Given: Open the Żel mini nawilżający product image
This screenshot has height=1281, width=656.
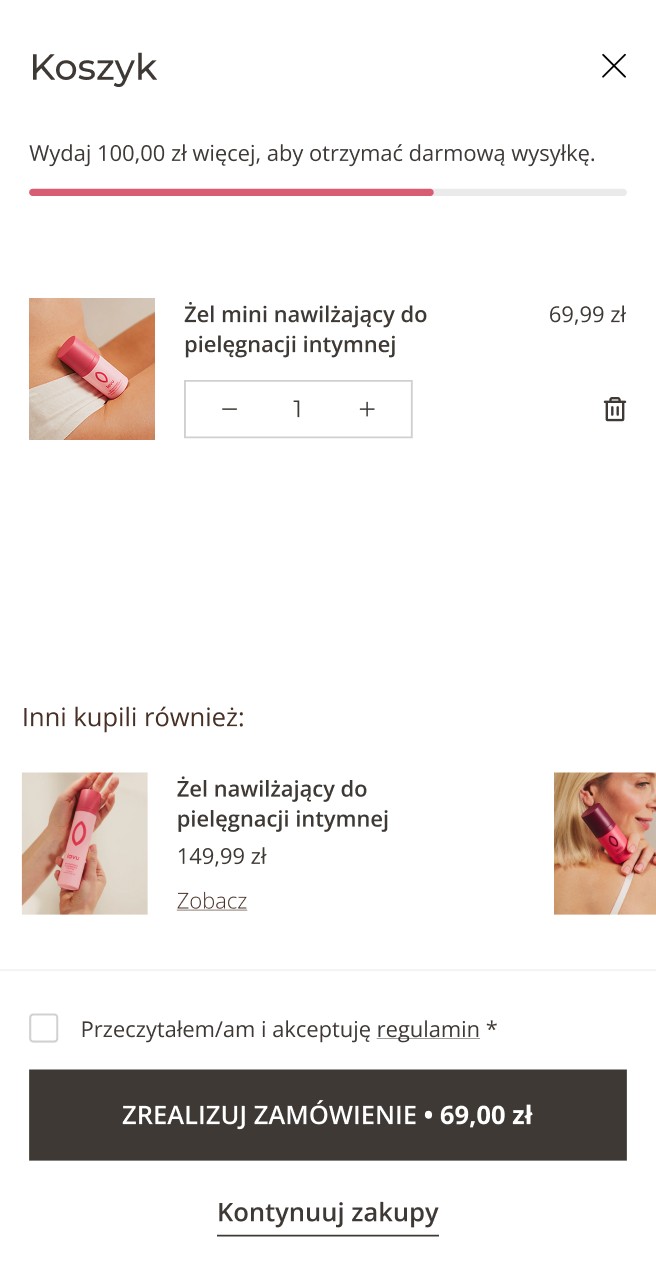Looking at the screenshot, I should [x=92, y=369].
